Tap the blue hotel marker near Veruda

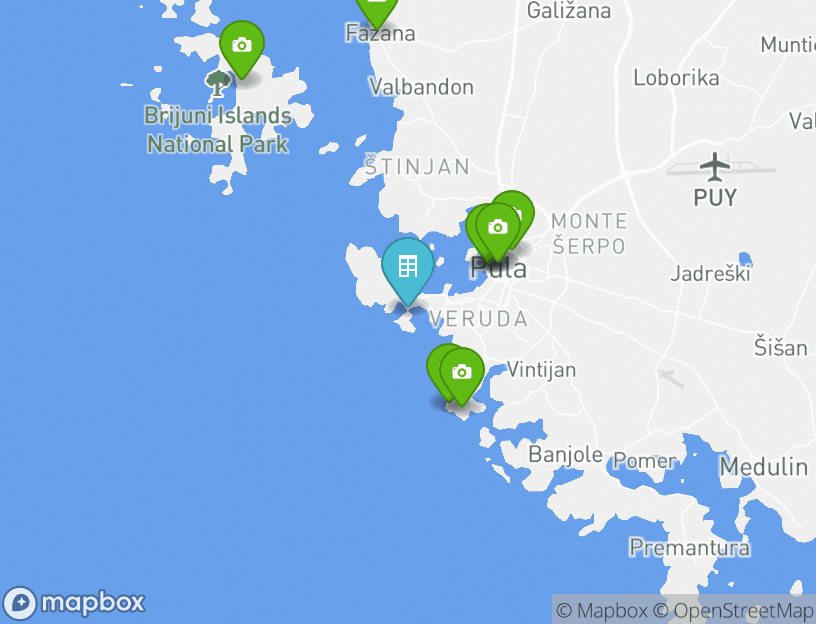(x=407, y=267)
